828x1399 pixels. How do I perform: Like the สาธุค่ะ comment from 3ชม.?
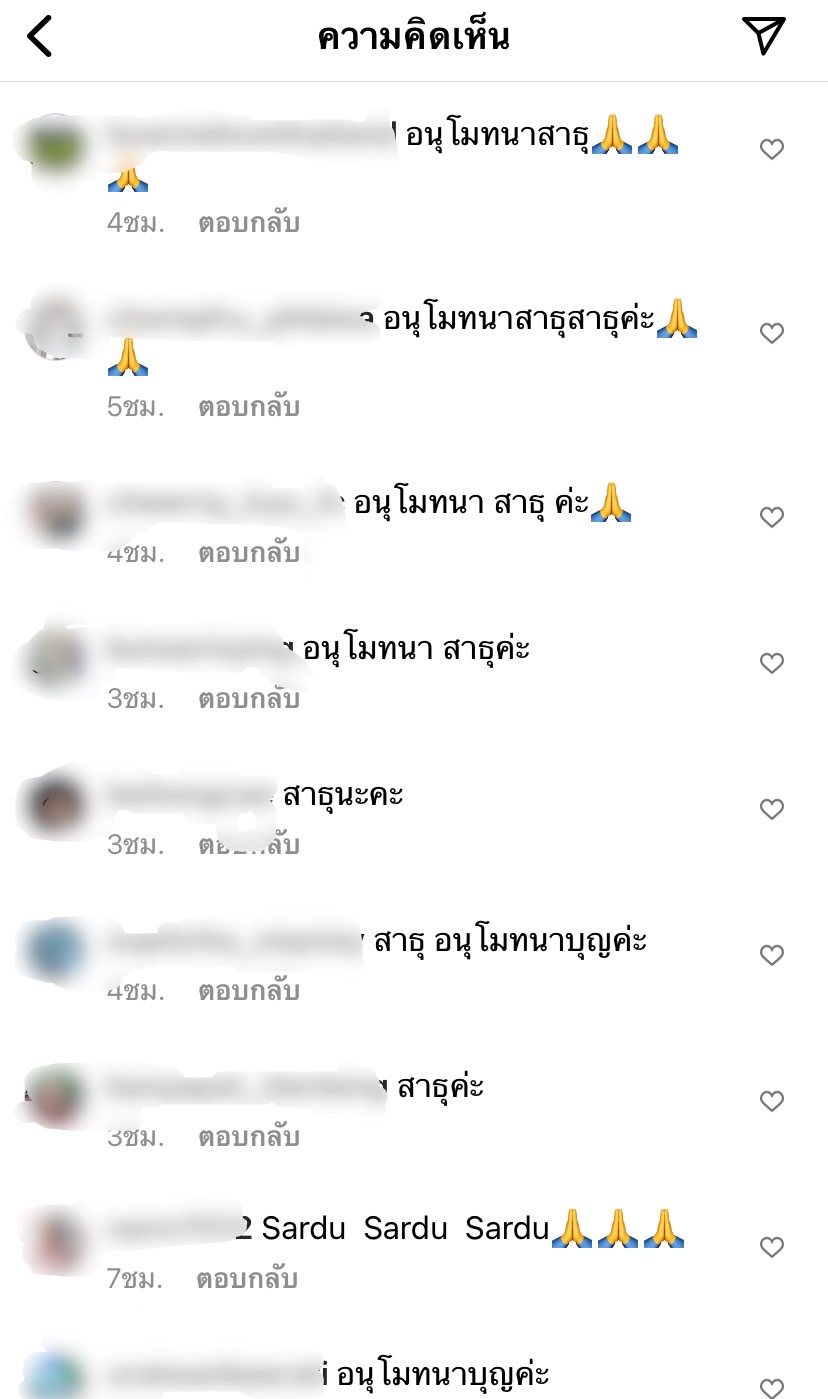[x=771, y=1101]
